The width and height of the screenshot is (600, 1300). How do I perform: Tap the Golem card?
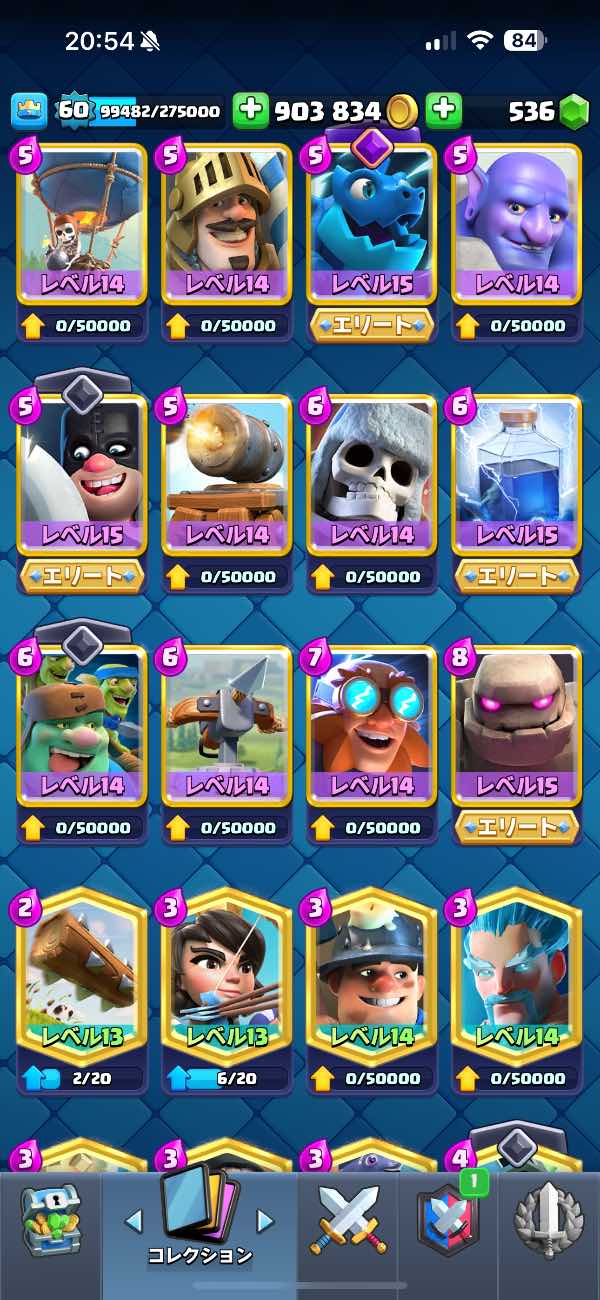coord(517,725)
